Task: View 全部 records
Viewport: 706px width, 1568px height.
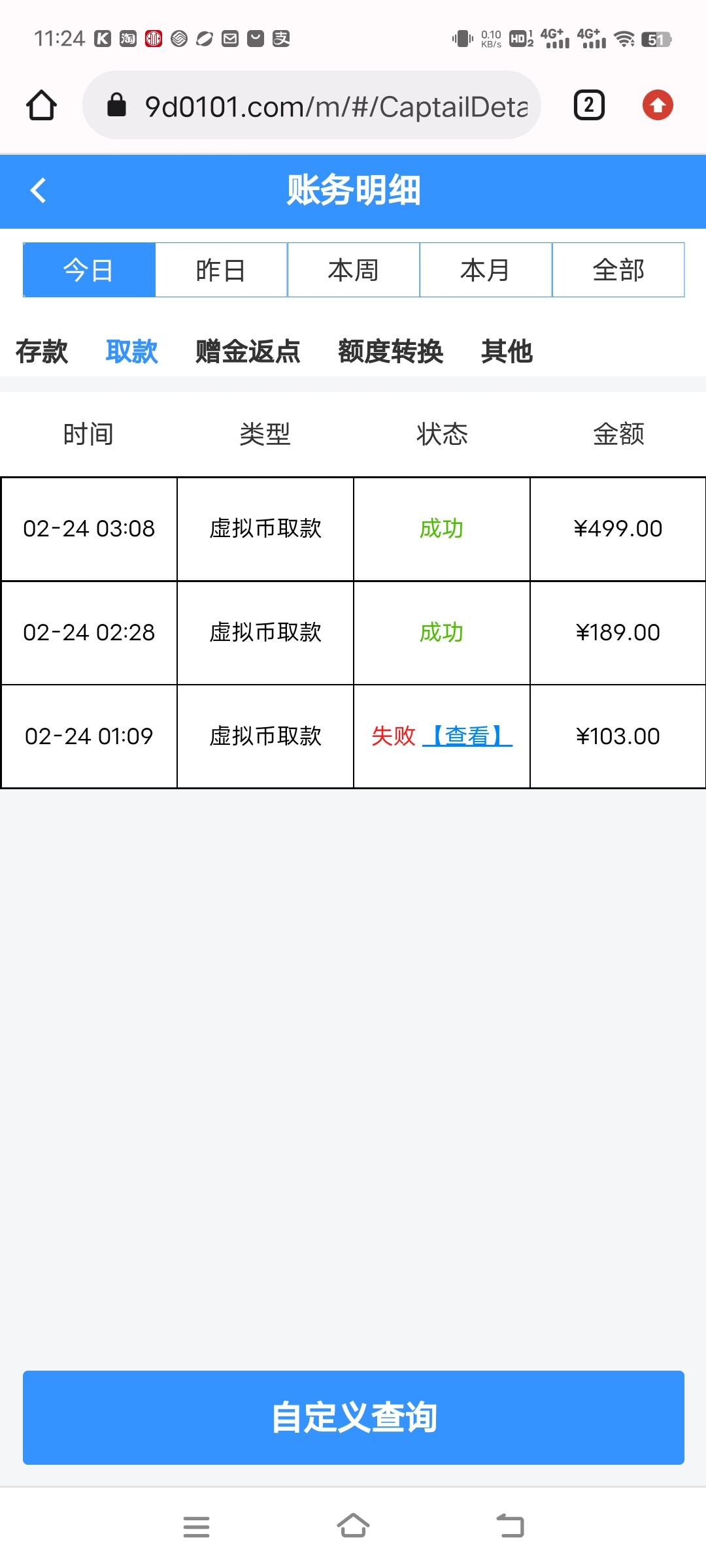Action: 618,270
